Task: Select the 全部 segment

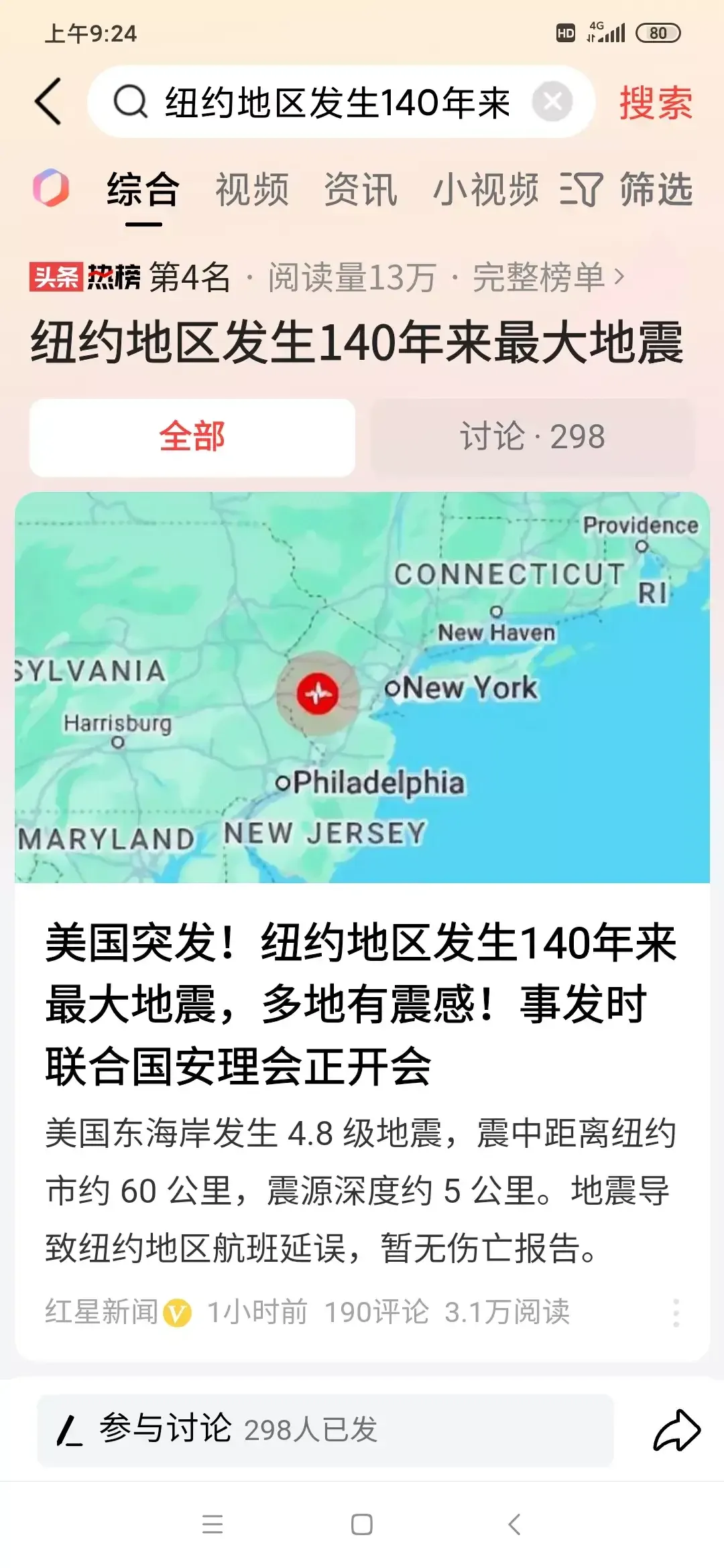Action: click(x=192, y=437)
